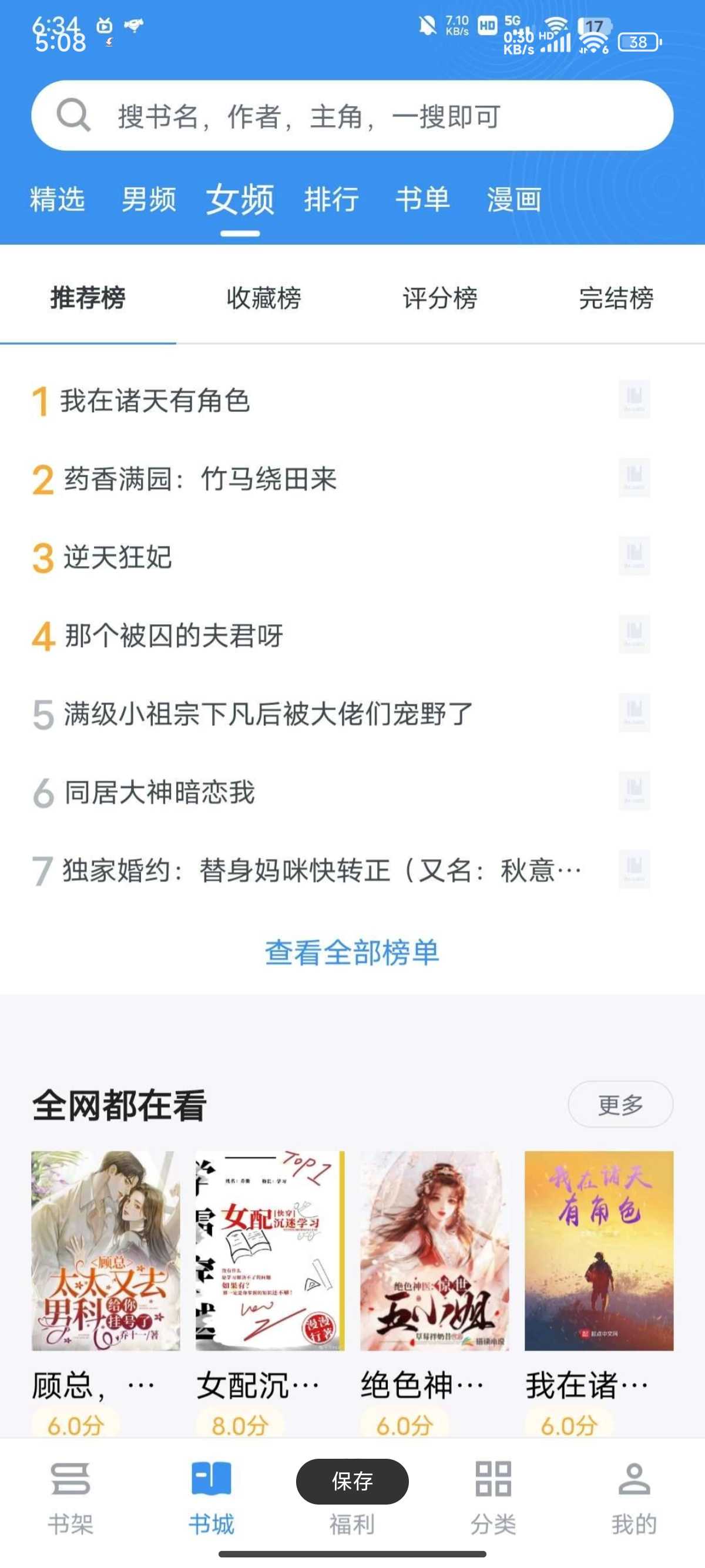Image resolution: width=705 pixels, height=1568 pixels.
Task: Switch to the 男频 tab
Action: tap(149, 200)
